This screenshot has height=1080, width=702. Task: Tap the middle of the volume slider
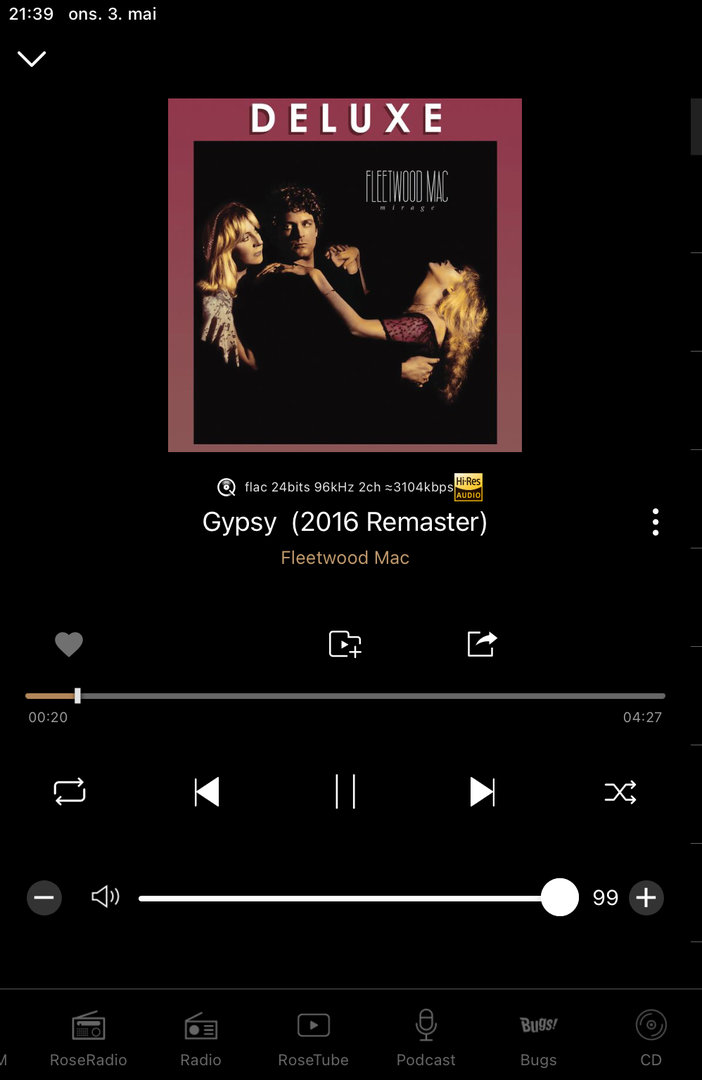[x=349, y=898]
